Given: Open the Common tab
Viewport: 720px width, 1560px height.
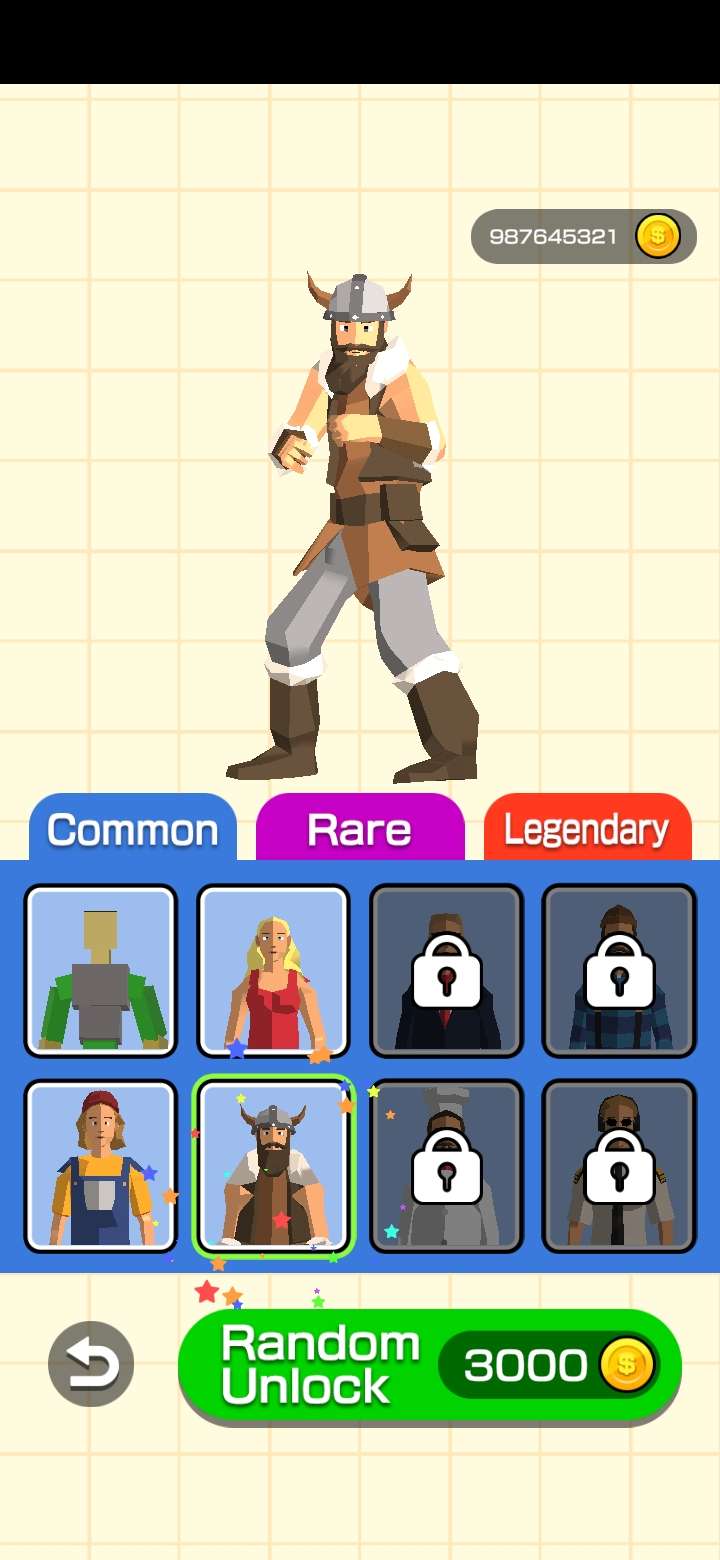Looking at the screenshot, I should 133,827.
